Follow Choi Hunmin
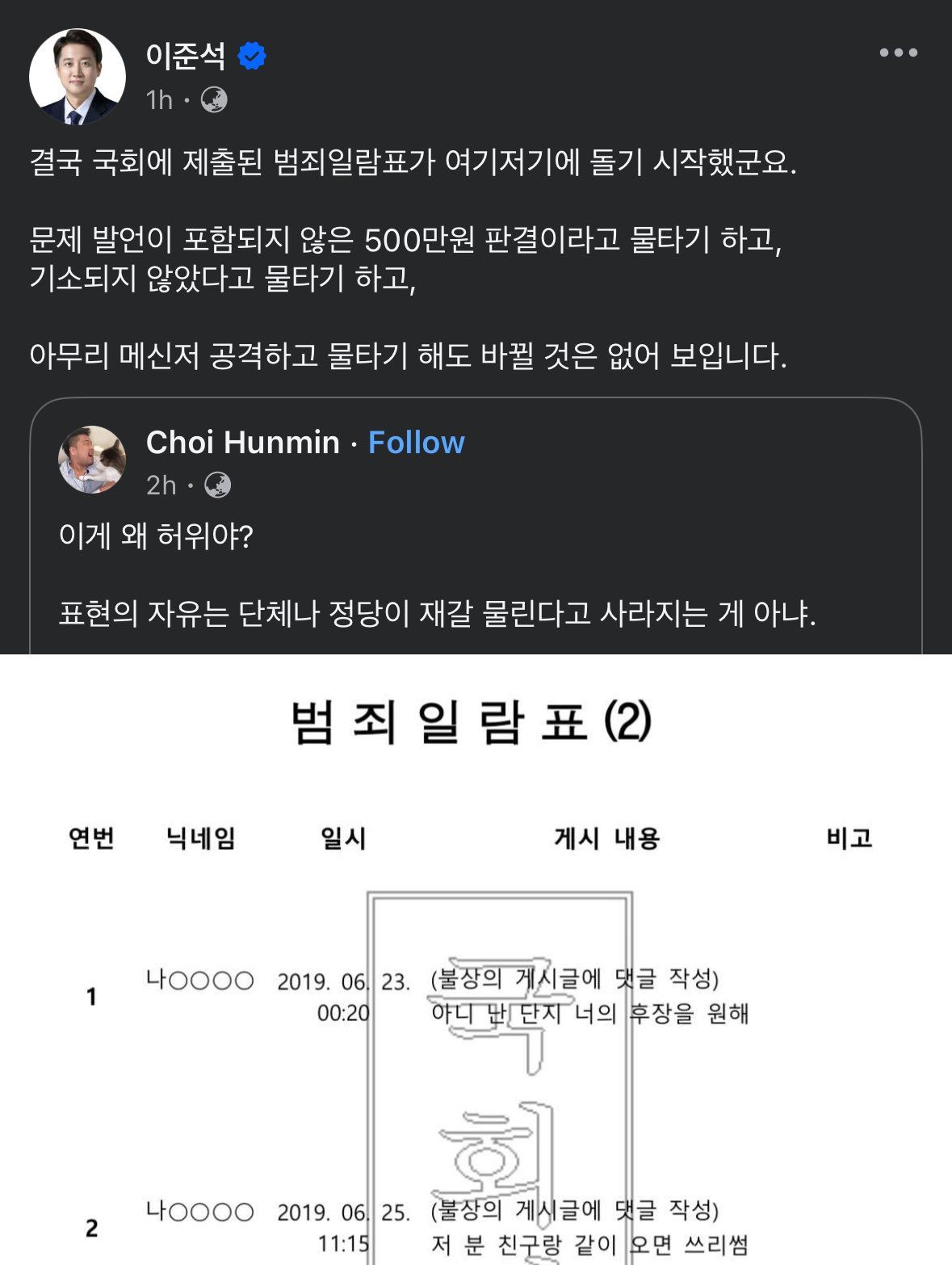Viewport: 952px width, 1265px height. point(416,443)
